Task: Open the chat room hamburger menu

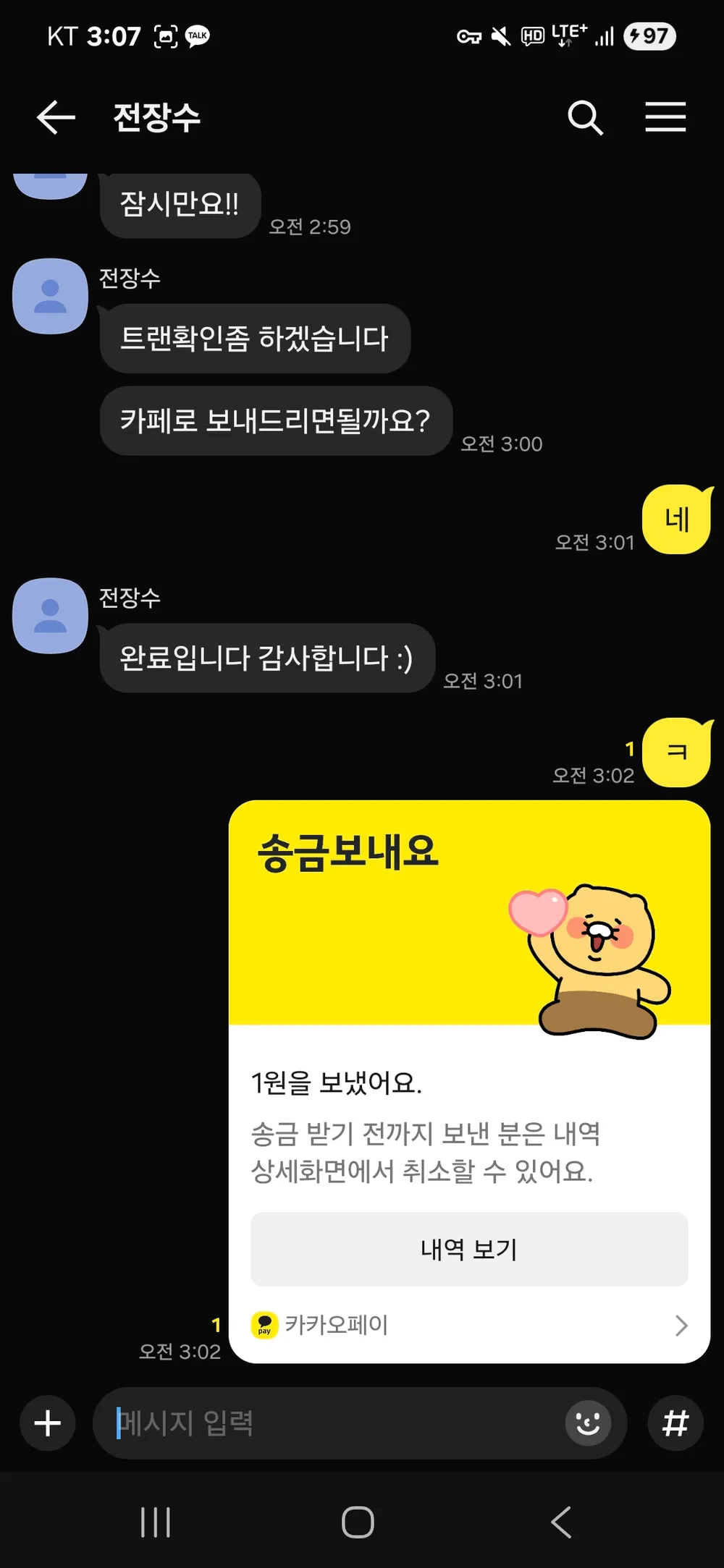Action: pos(665,117)
